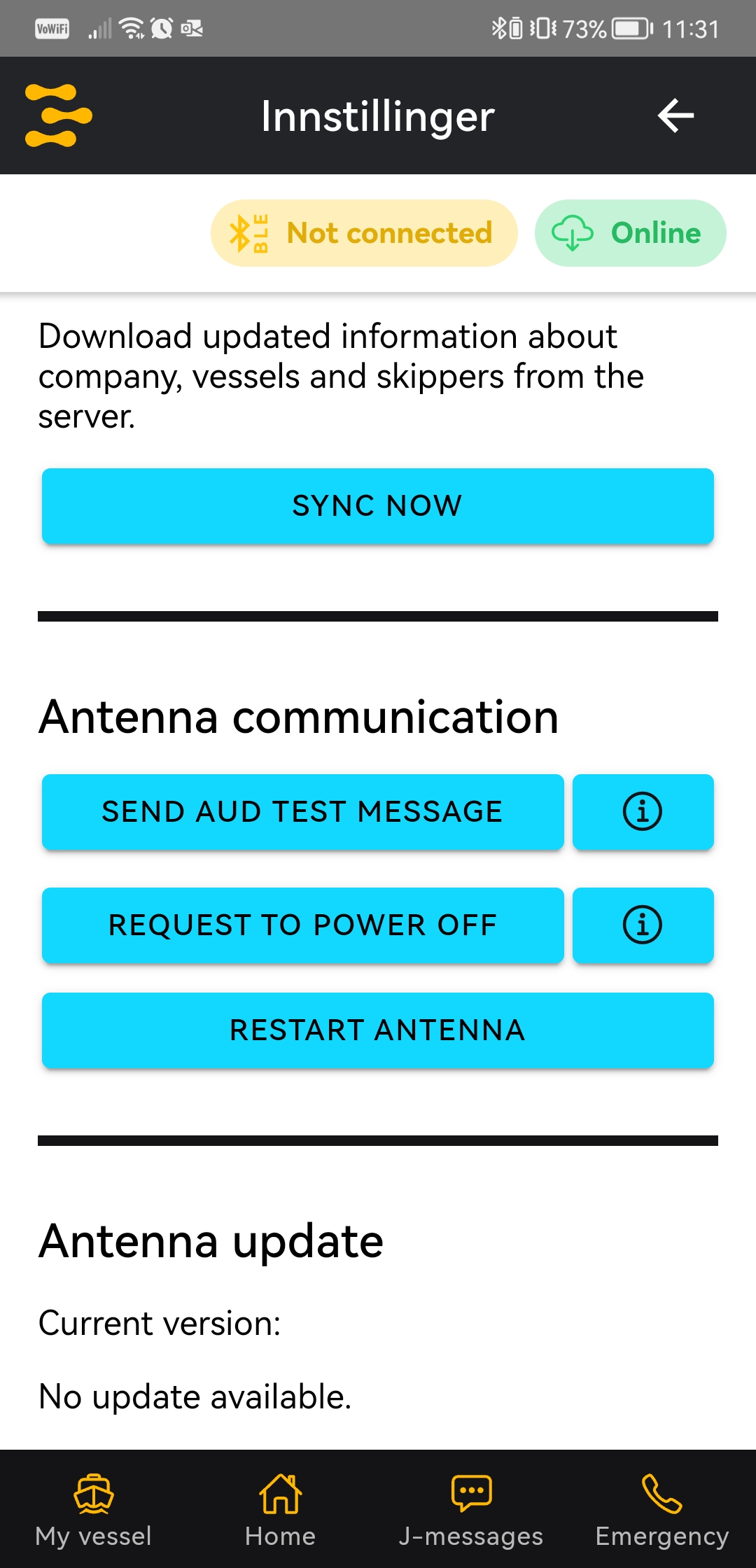Viewport: 756px width, 1568px height.
Task: Tap the Online status chip
Action: coord(630,233)
